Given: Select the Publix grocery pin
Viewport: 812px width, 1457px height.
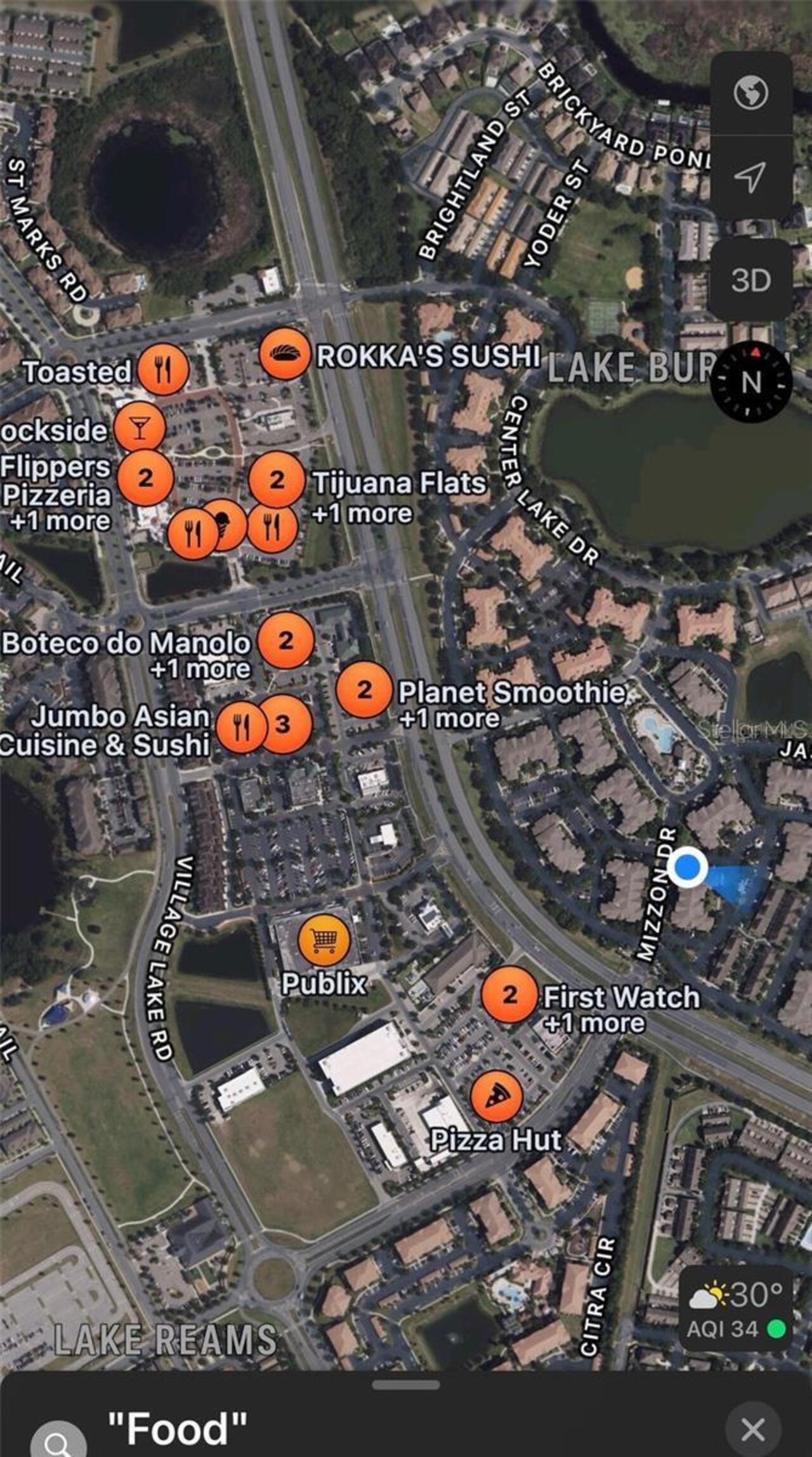Looking at the screenshot, I should pyautogui.click(x=324, y=940).
